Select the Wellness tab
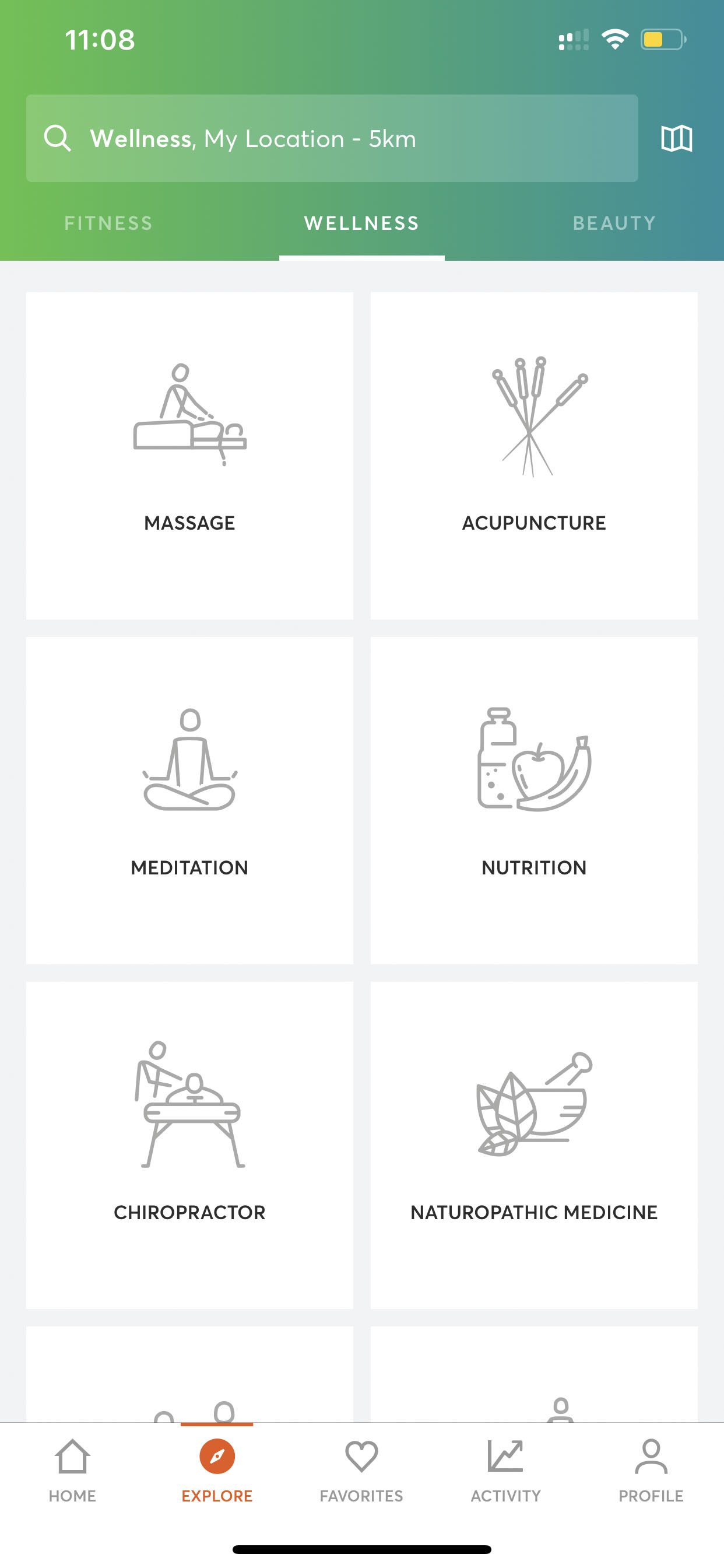724x1568 pixels. [x=361, y=223]
